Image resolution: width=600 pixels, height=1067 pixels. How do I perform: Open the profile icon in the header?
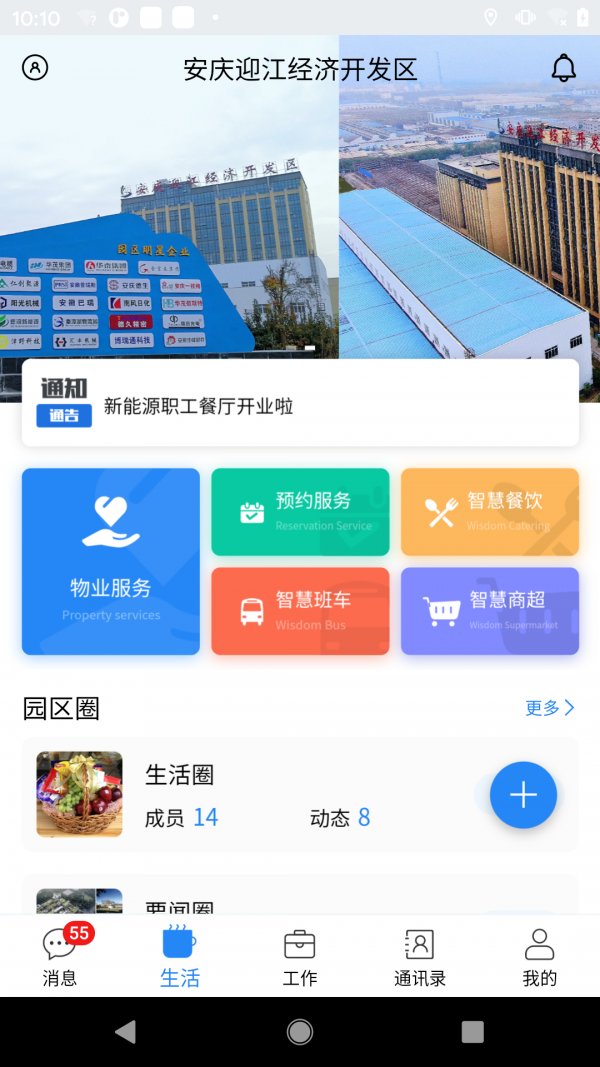pyautogui.click(x=35, y=67)
